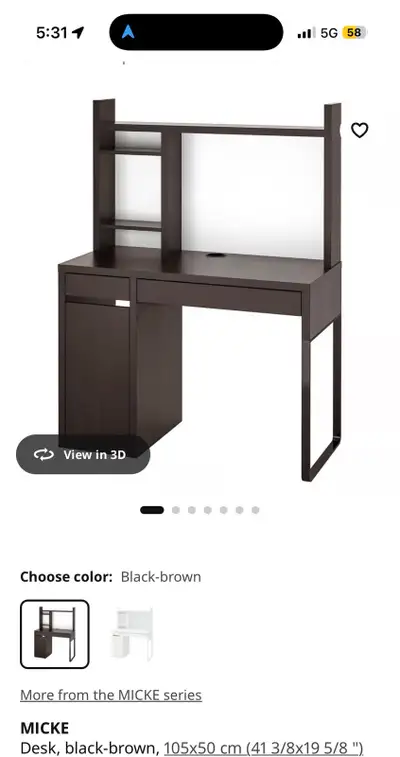Add the MICKE desk to favorites
Image resolution: width=400 pixels, height=757 pixels.
click(x=359, y=130)
